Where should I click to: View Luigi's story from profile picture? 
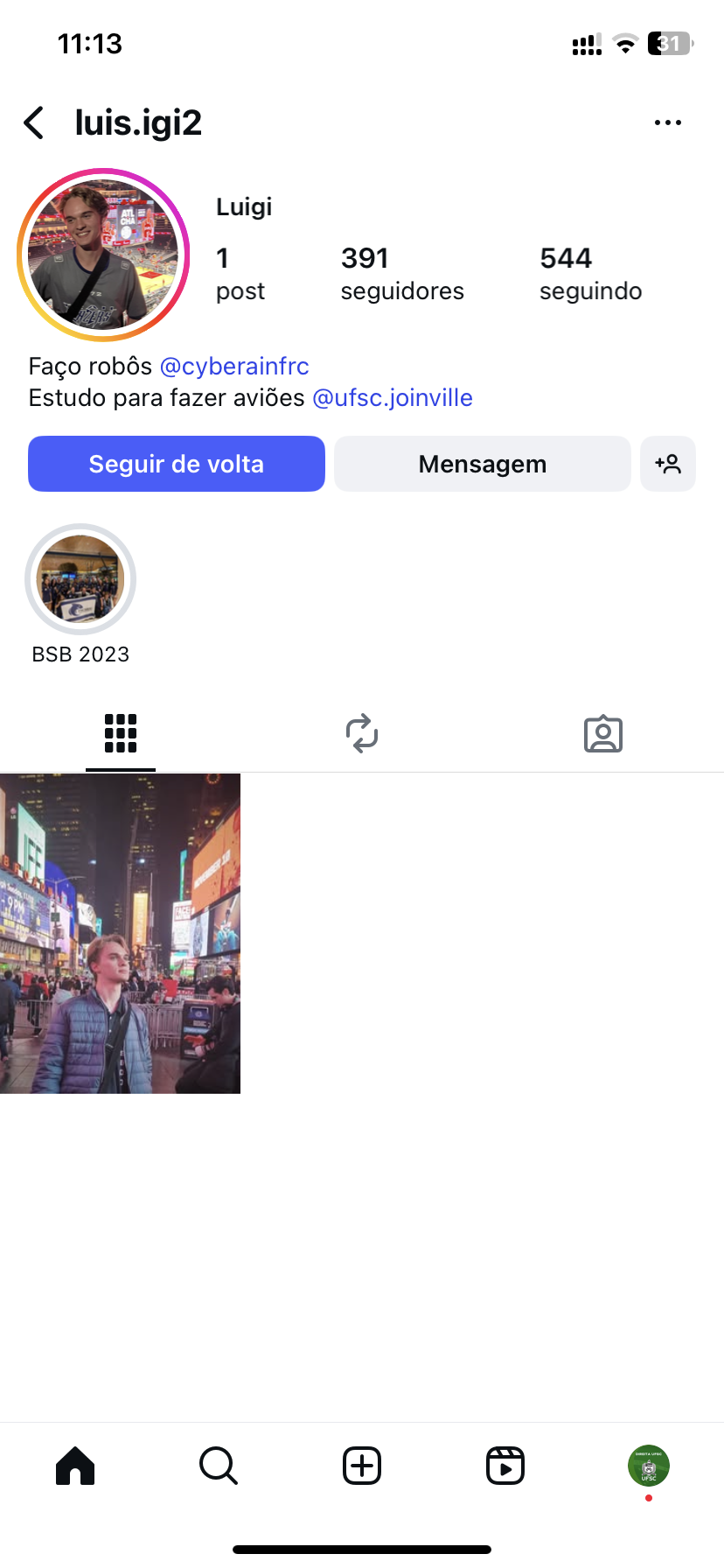(103, 255)
